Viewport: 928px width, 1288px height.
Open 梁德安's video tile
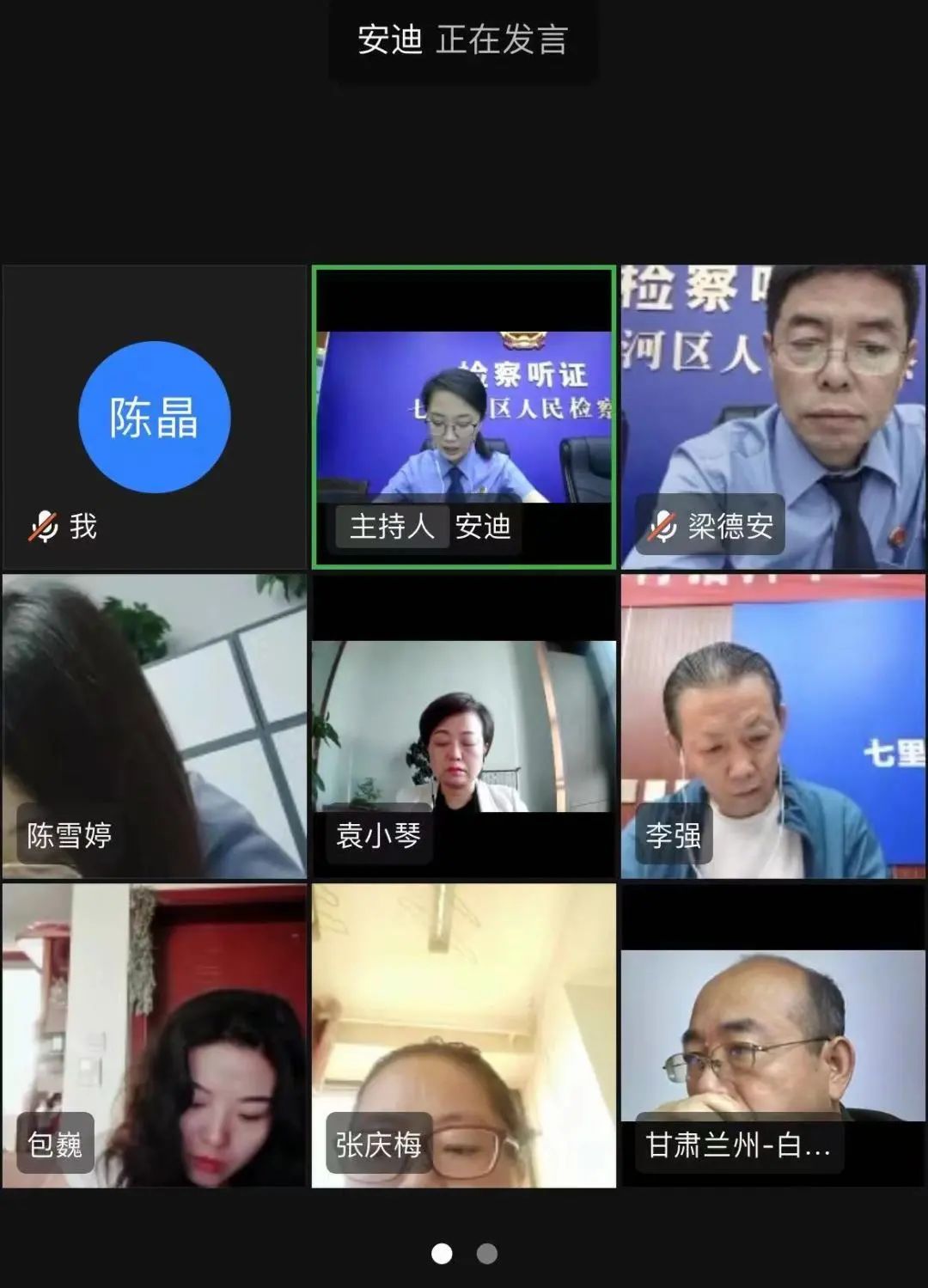coord(773,417)
